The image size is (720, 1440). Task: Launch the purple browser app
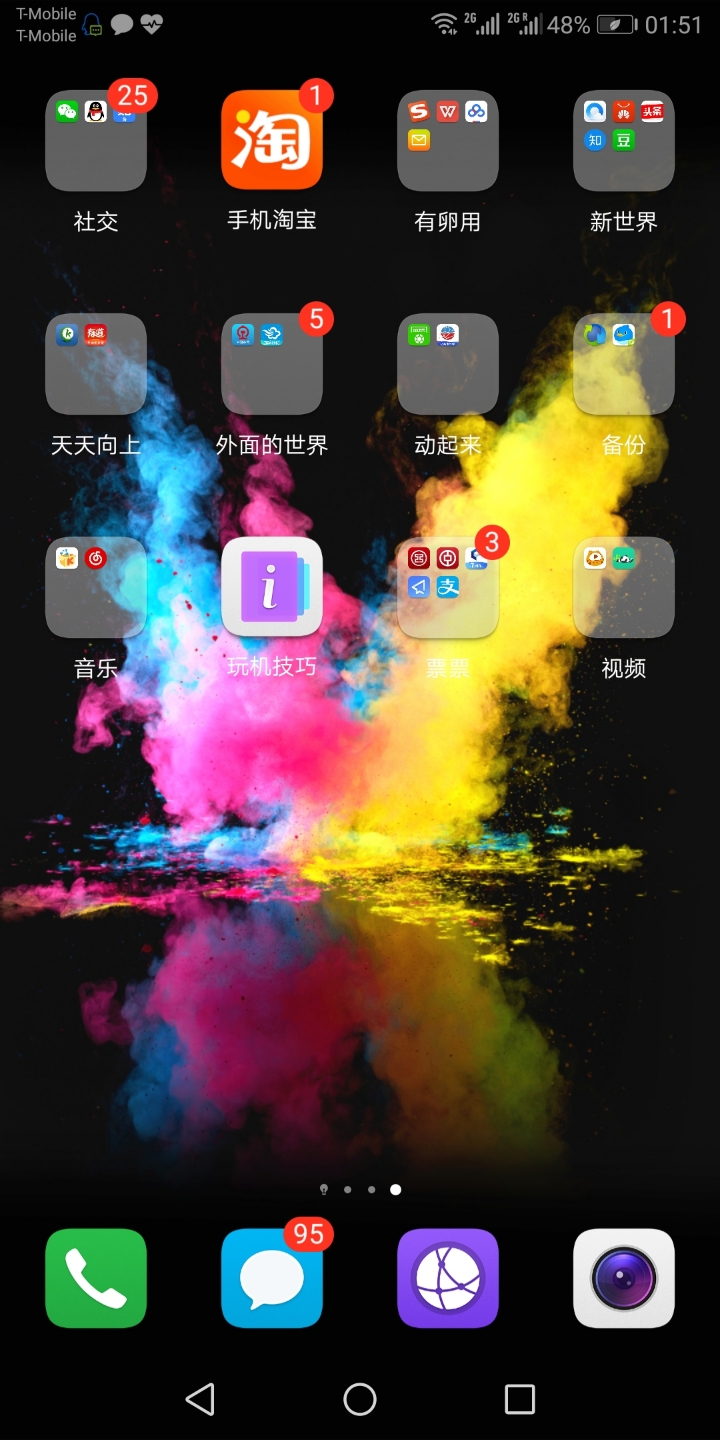tap(448, 1278)
